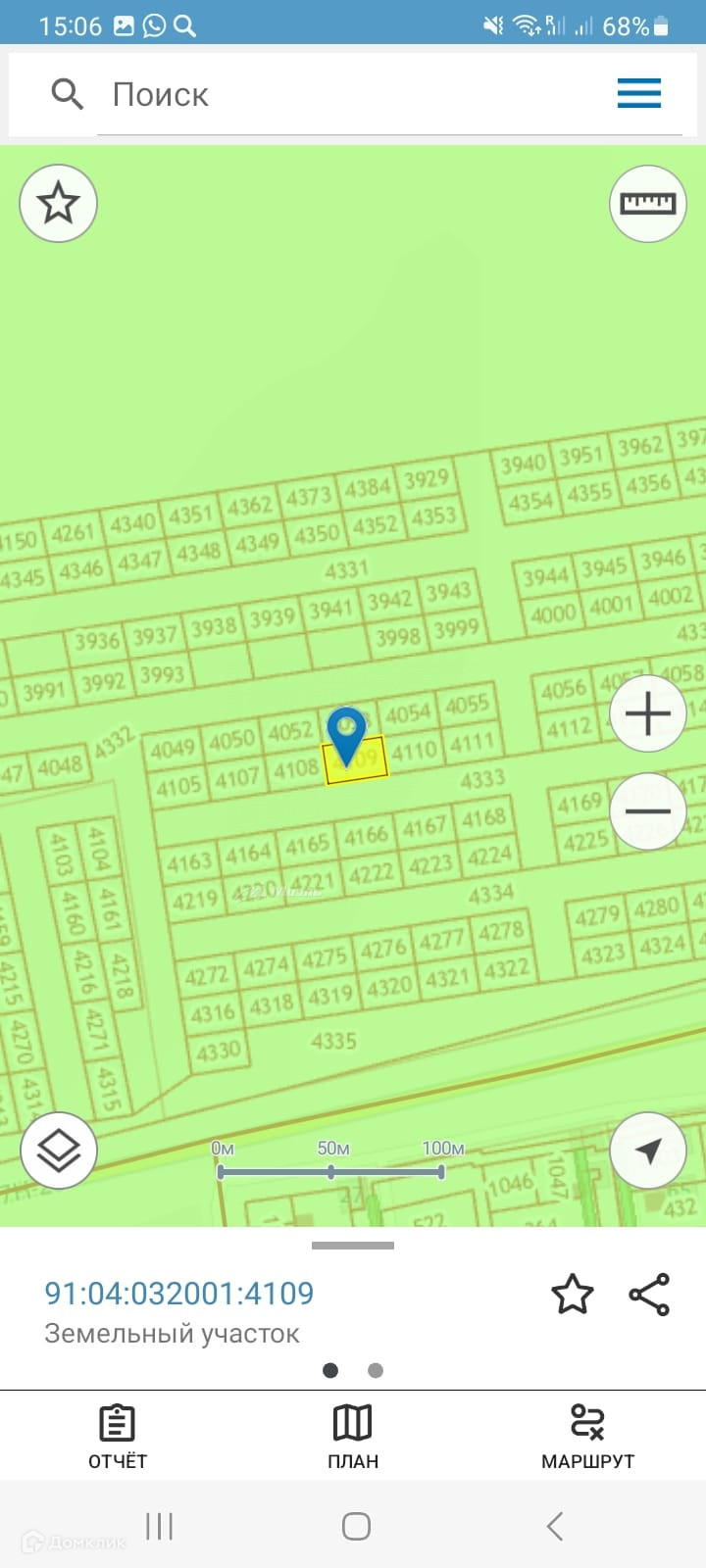Open favorites star button on map
Viewport: 706px width, 1568px height.
click(59, 203)
